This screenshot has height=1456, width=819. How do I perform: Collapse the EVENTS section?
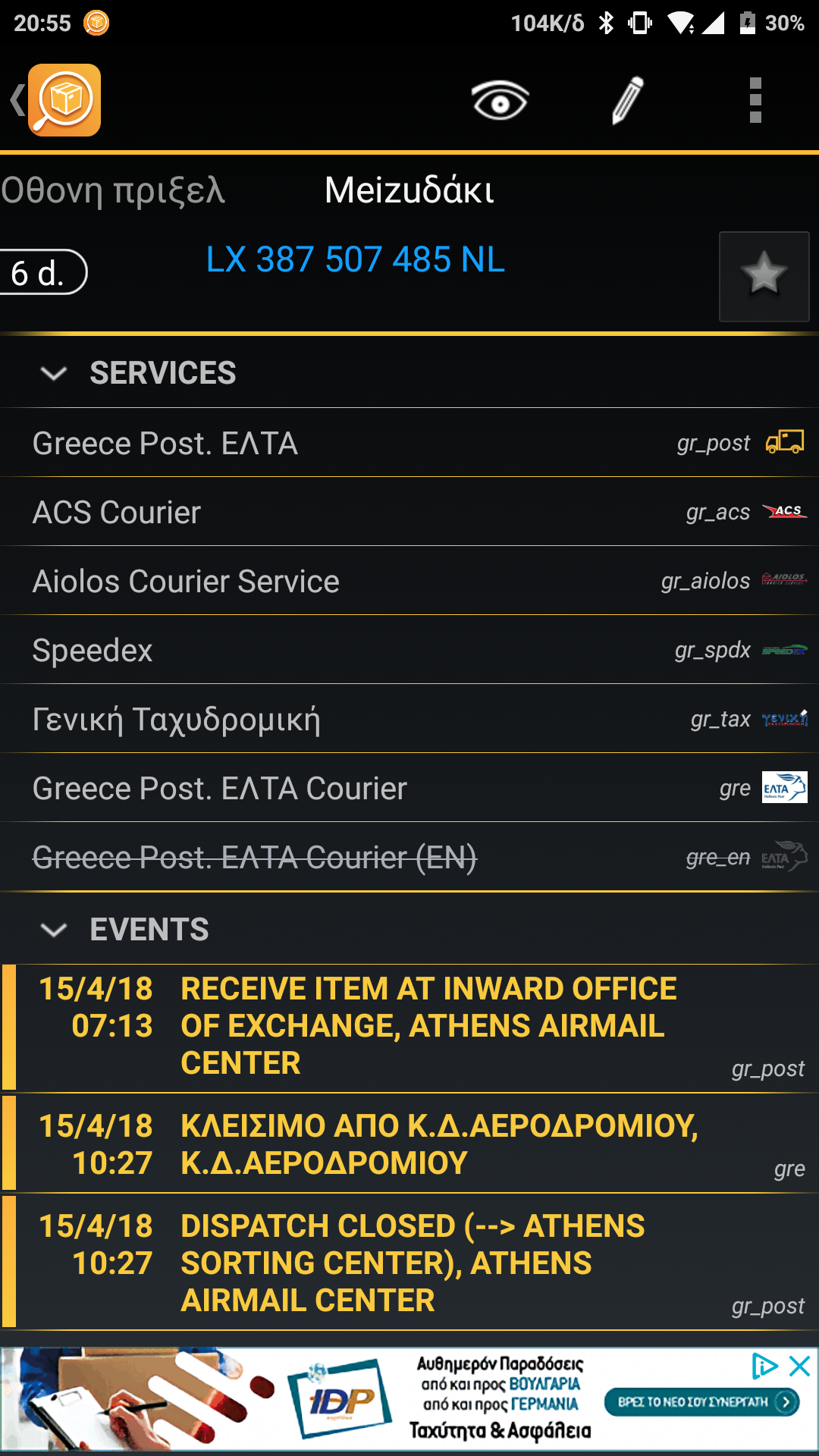click(55, 930)
